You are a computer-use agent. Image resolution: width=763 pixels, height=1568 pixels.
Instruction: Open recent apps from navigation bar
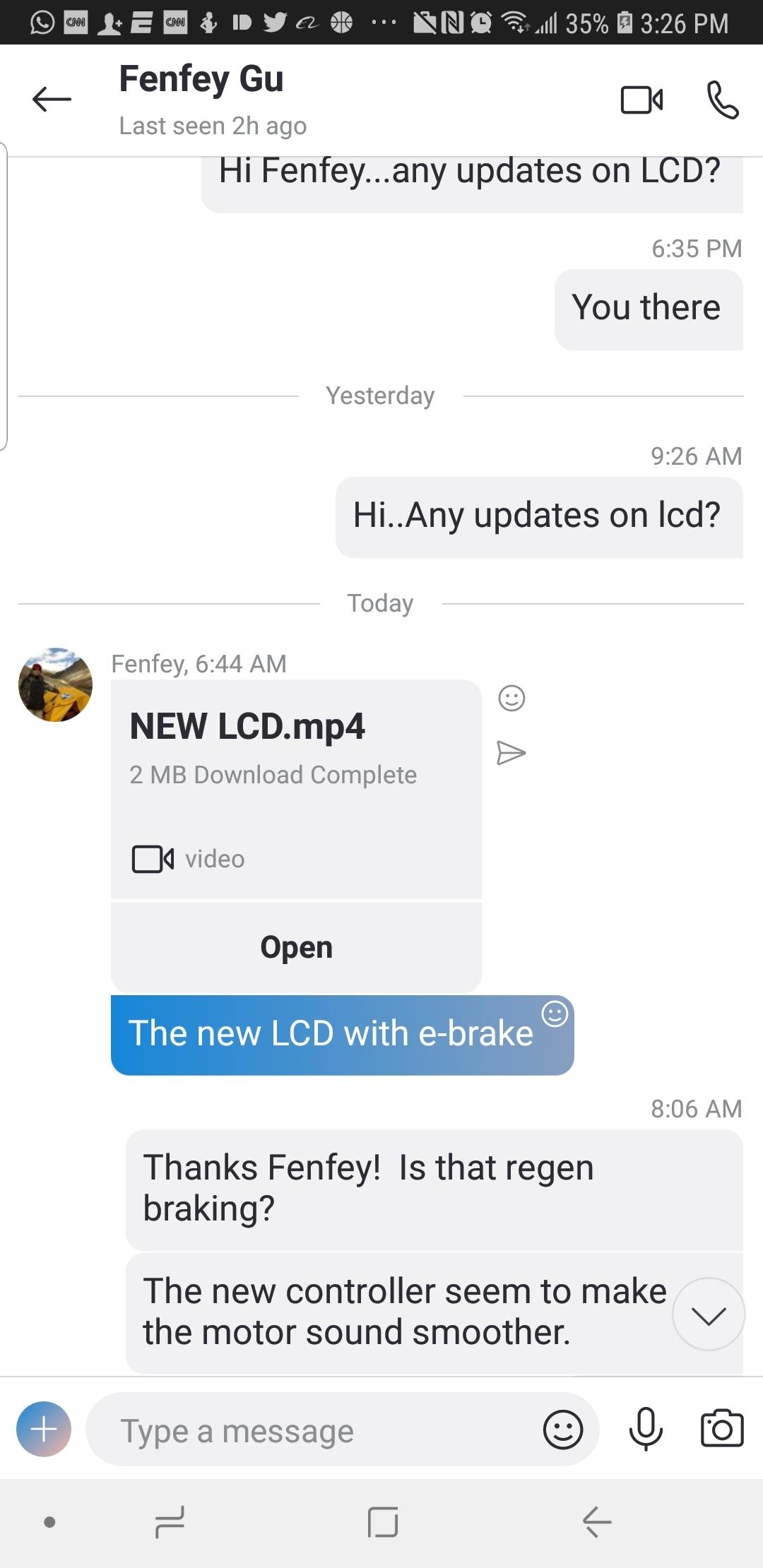click(170, 1522)
